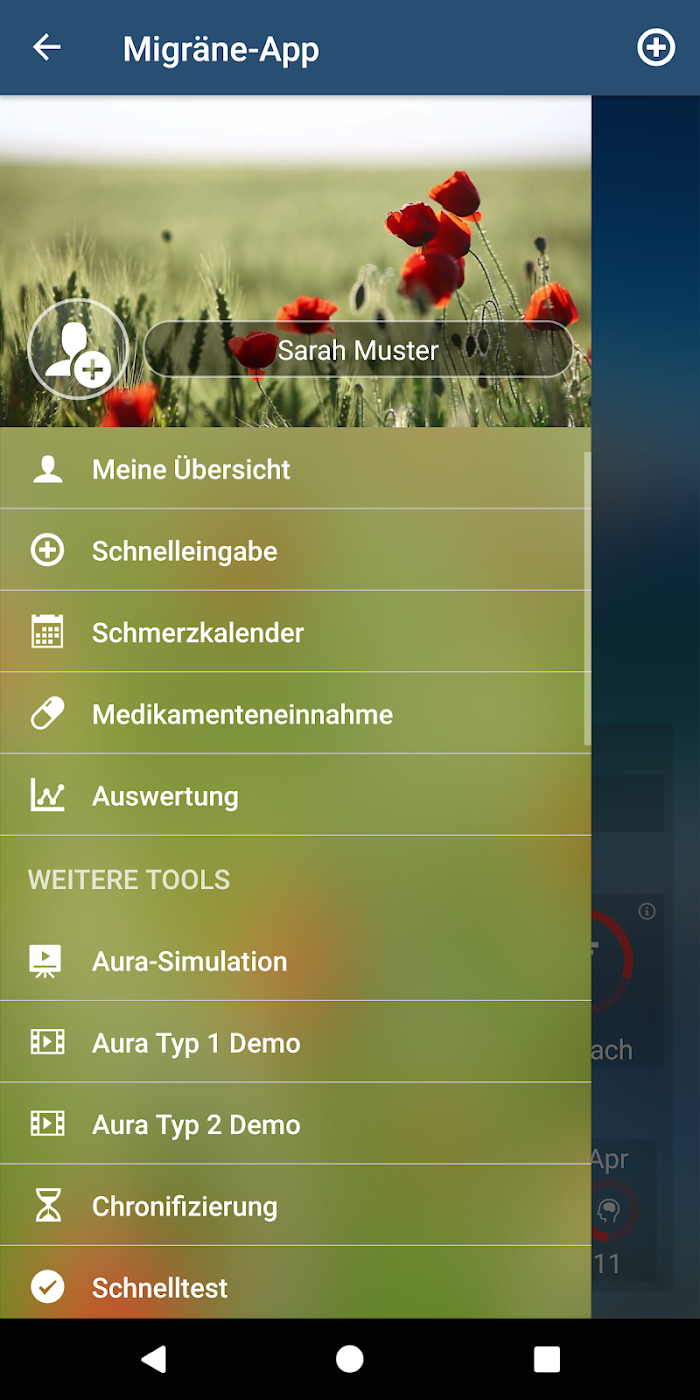Tap the system back button
This screenshot has height=1400, width=700.
point(153,1359)
